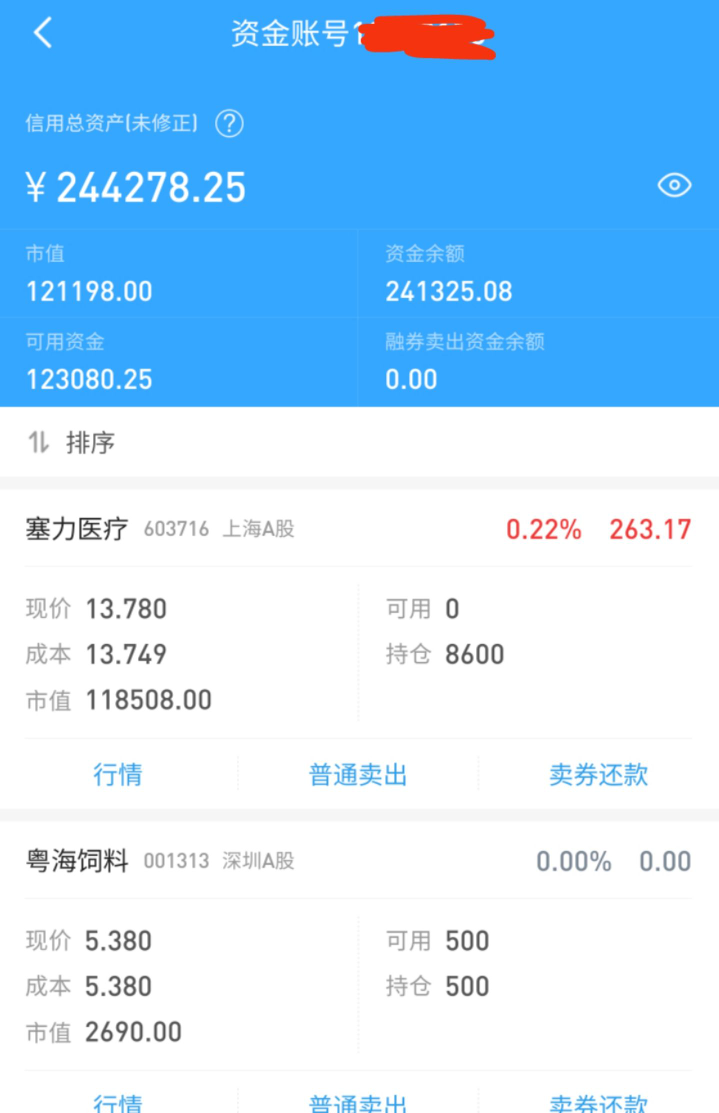The image size is (719, 1113).
Task: Select 普通卖出 for 塞力医疗
Action: (358, 774)
